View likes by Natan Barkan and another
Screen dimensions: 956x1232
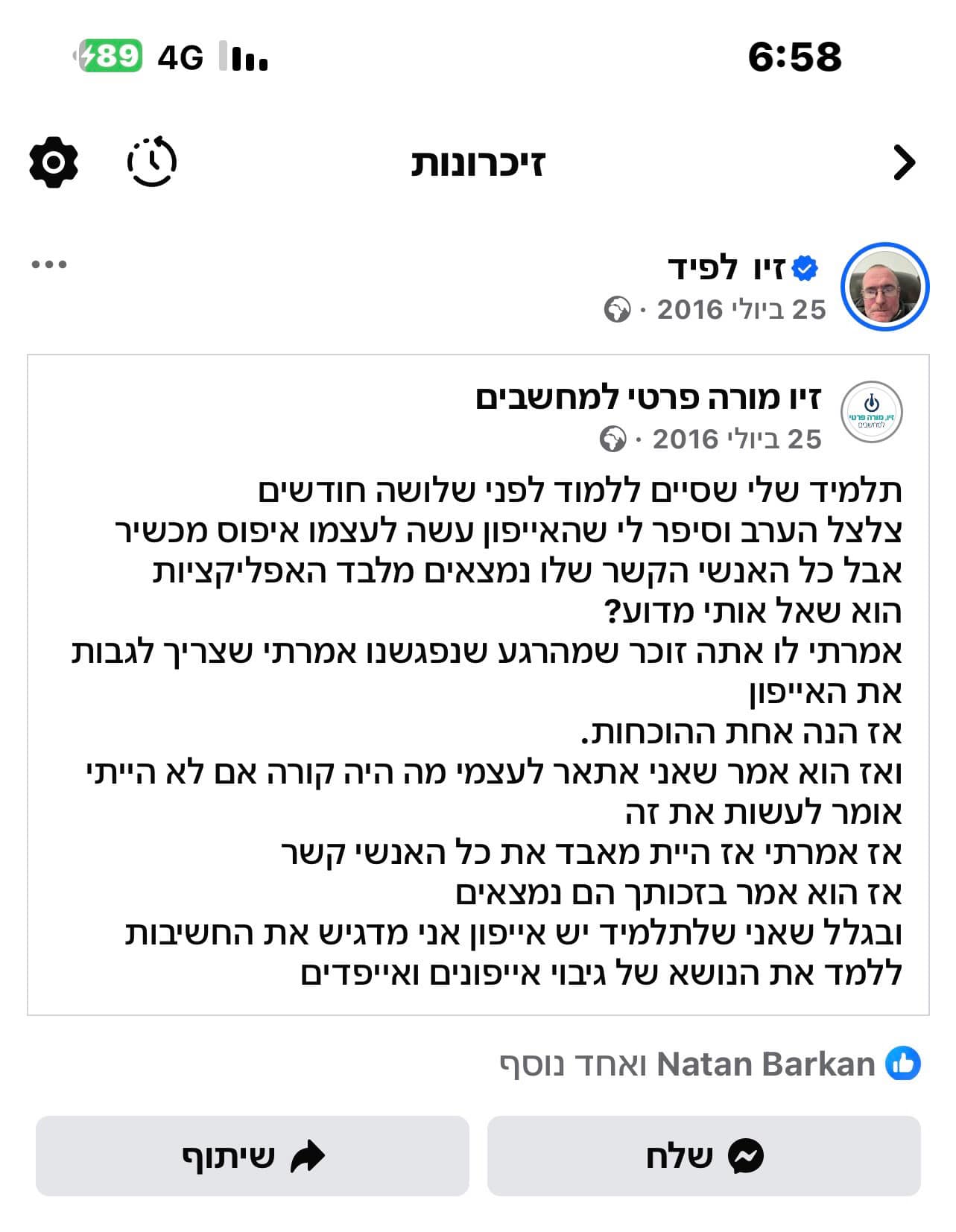tap(708, 1064)
